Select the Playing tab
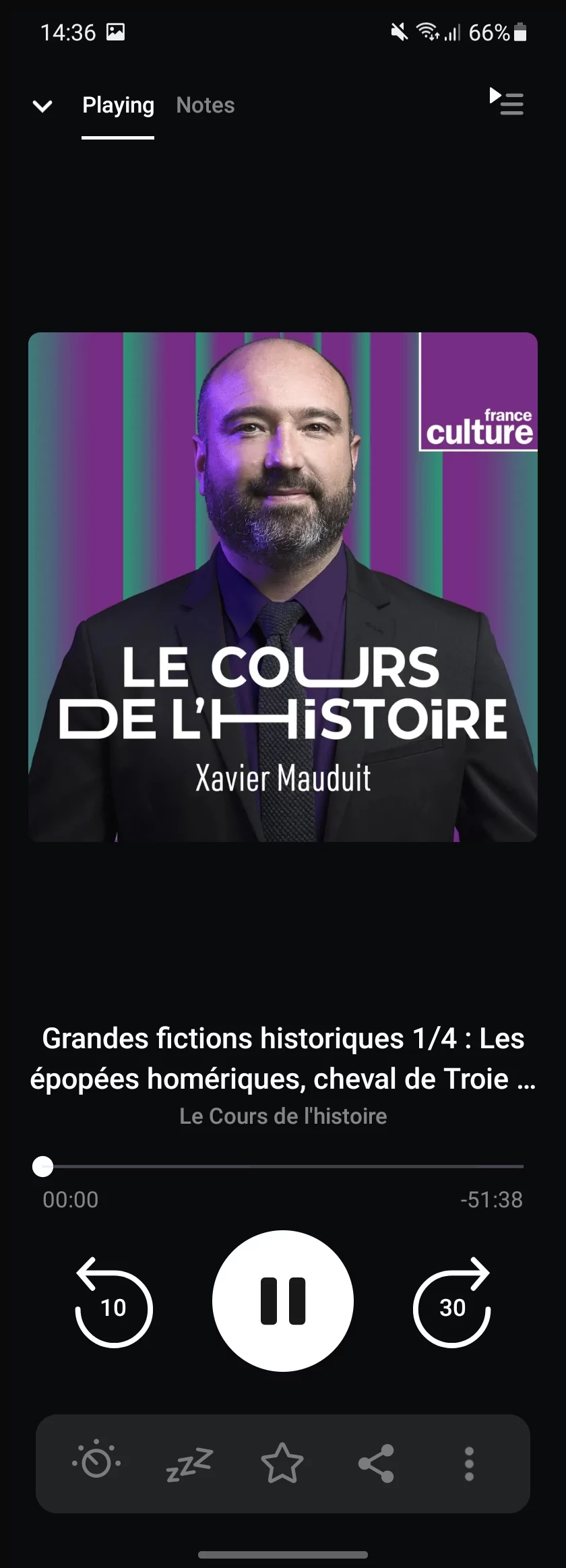The height and width of the screenshot is (1568, 566). click(118, 105)
